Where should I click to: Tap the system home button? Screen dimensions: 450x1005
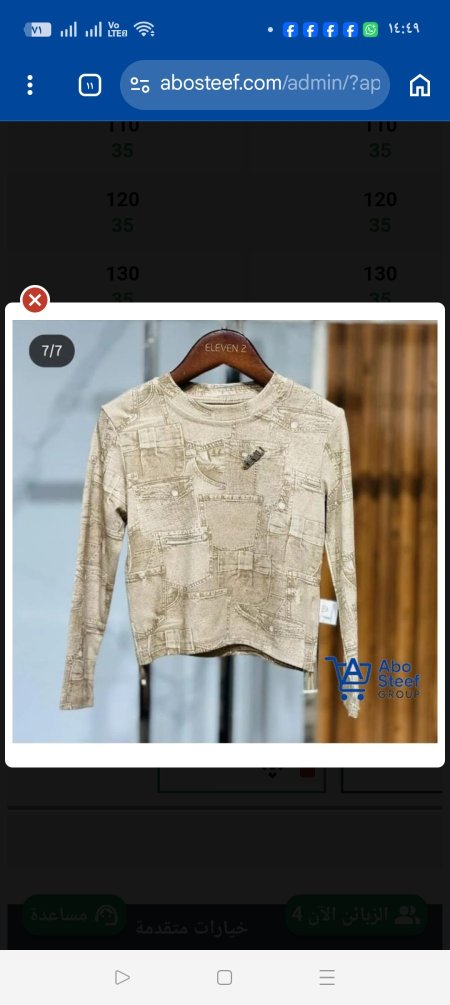224,977
